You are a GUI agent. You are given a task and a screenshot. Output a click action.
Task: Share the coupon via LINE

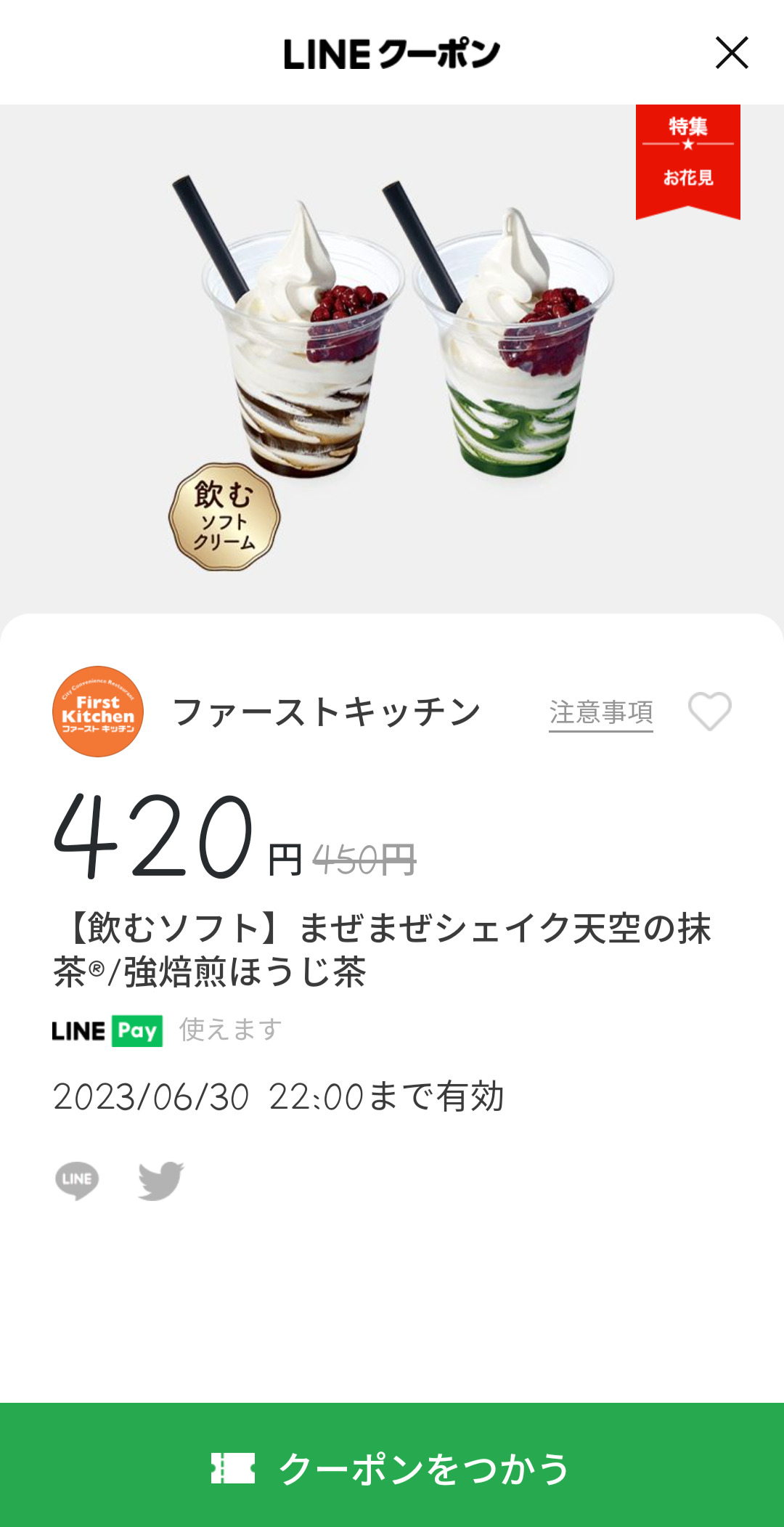coord(77,1180)
